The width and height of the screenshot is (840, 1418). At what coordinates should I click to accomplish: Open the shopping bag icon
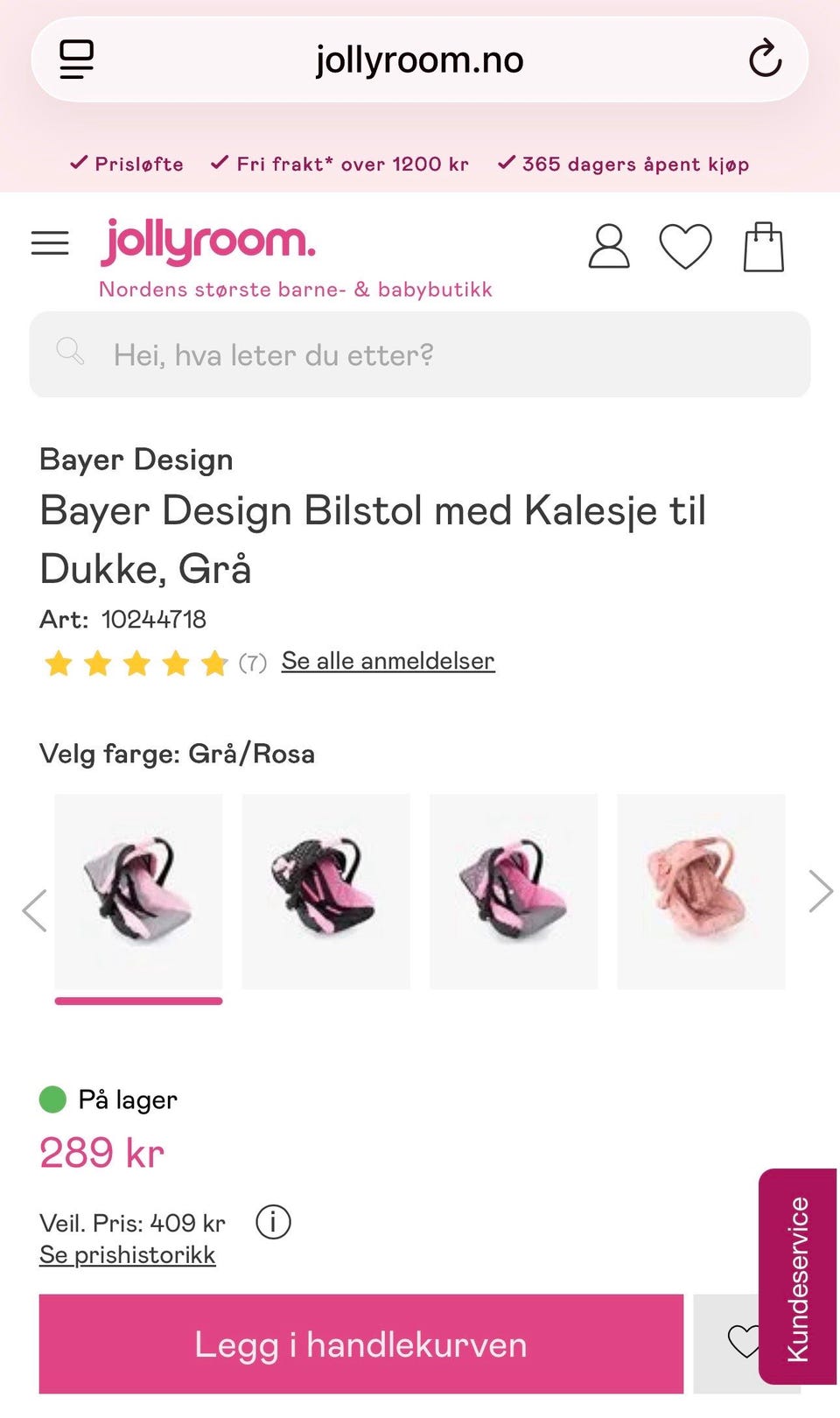click(x=764, y=246)
